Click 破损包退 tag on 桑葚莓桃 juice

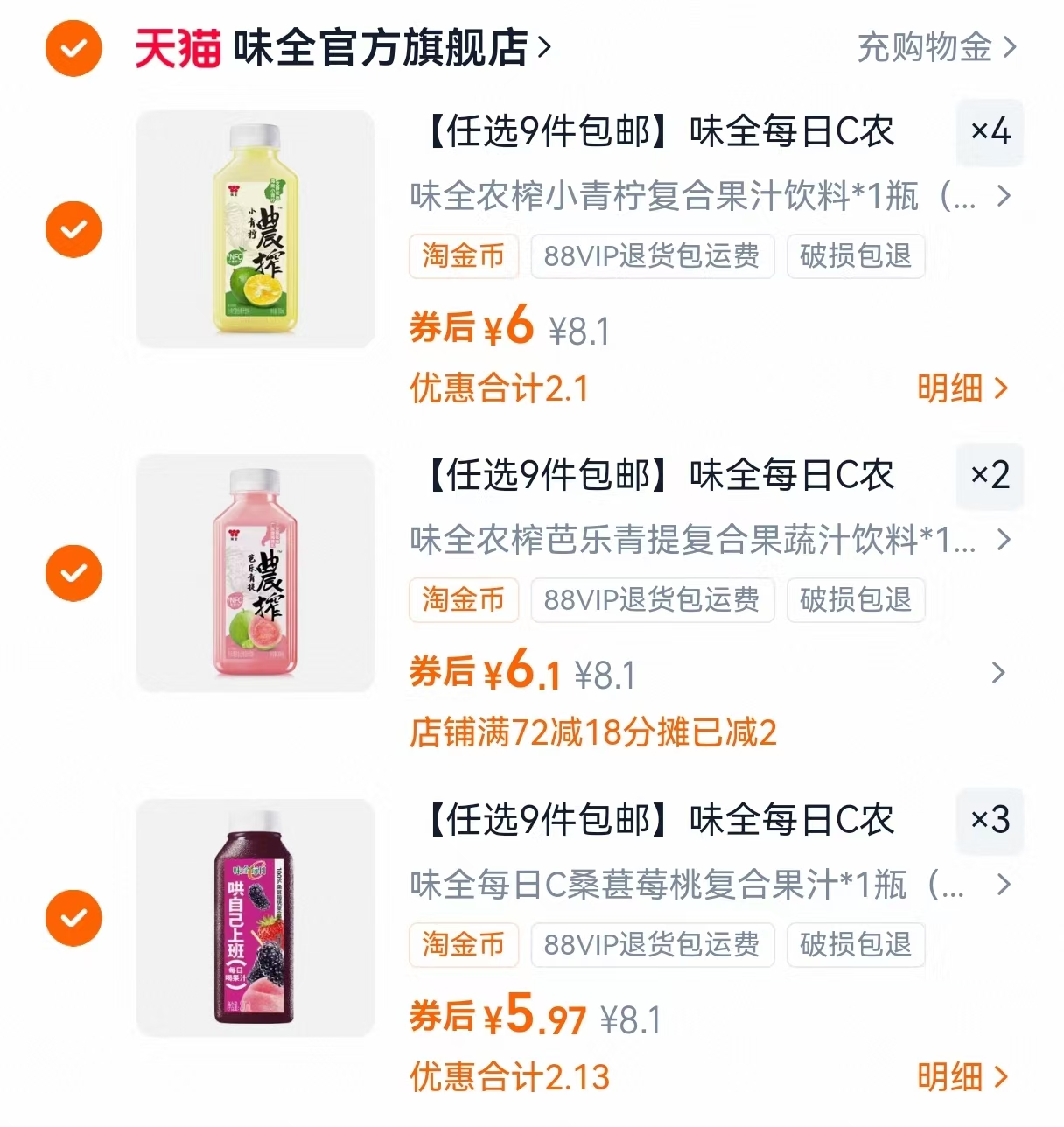[x=855, y=945]
